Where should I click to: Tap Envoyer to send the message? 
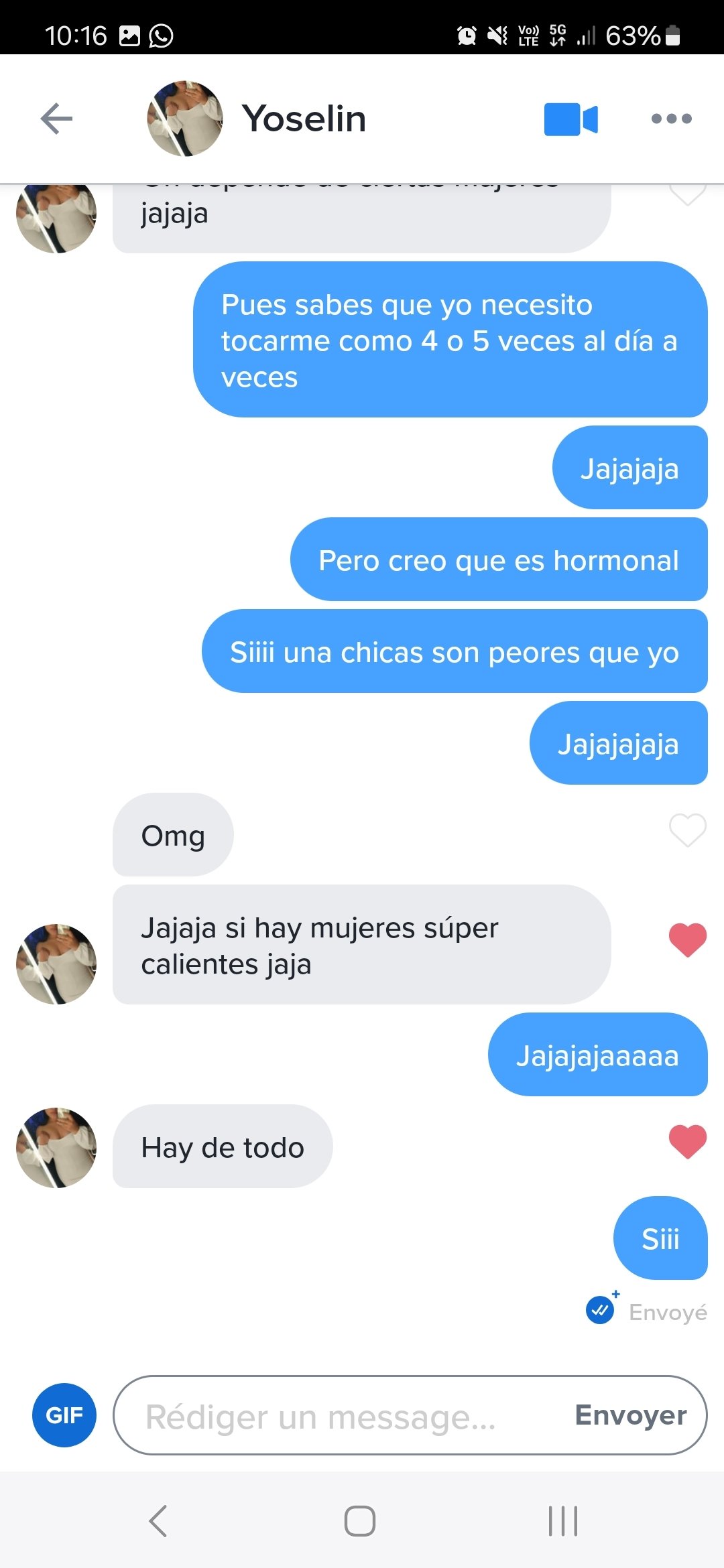631,1415
